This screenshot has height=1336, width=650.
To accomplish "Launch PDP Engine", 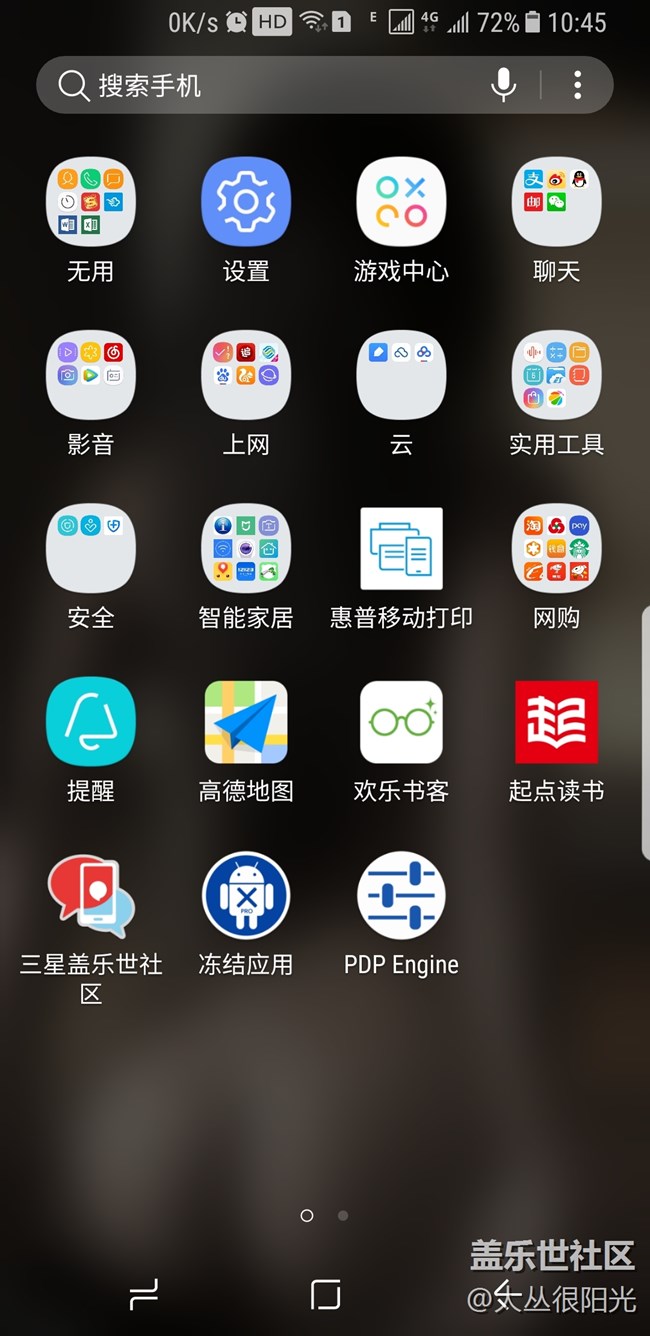I will tap(401, 895).
